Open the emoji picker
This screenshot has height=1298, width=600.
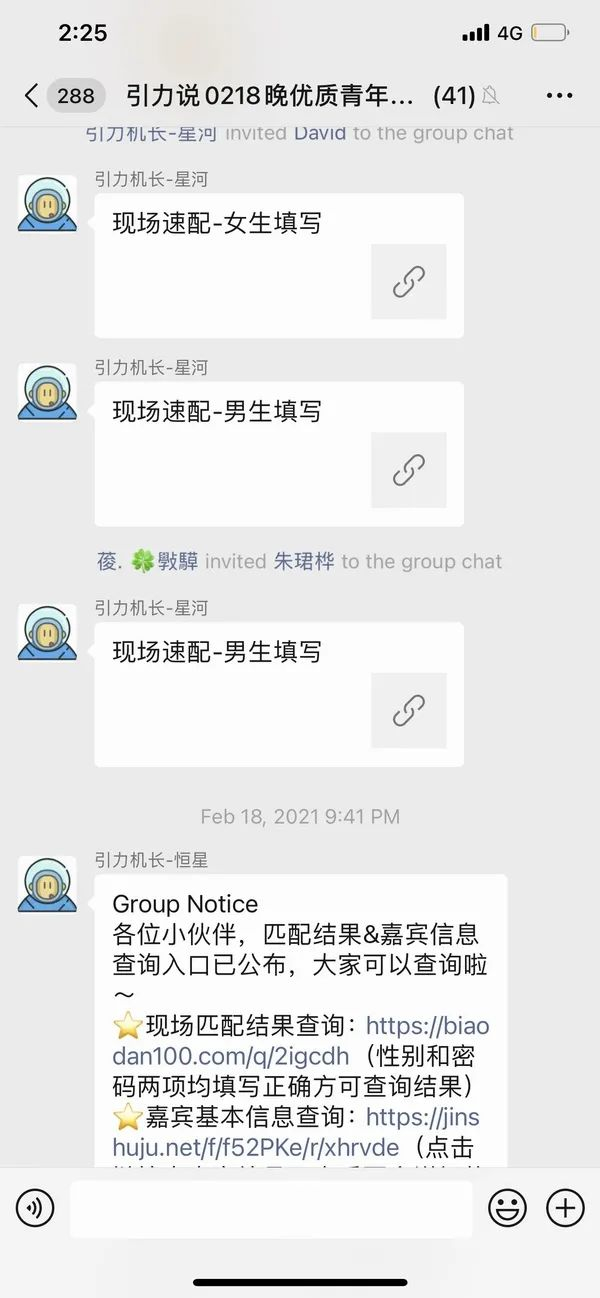coord(507,1208)
